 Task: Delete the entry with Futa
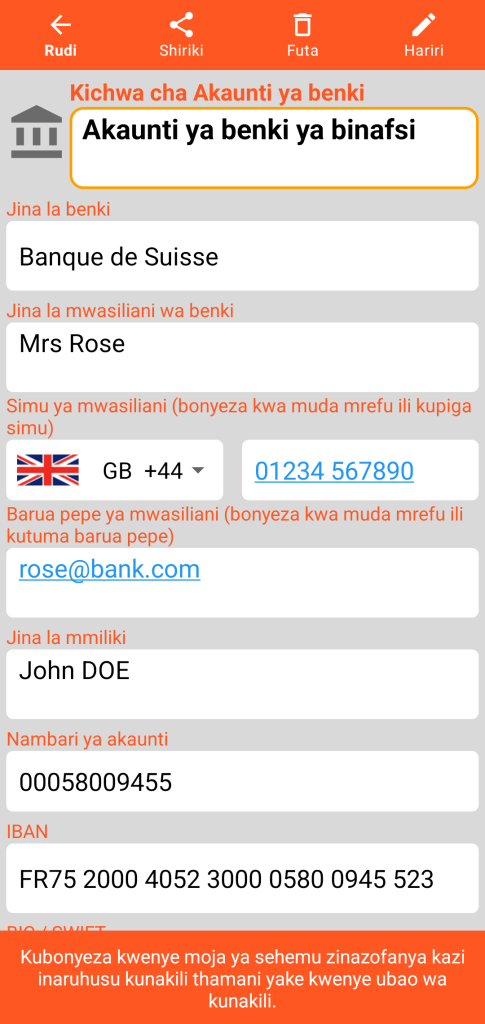302,36
